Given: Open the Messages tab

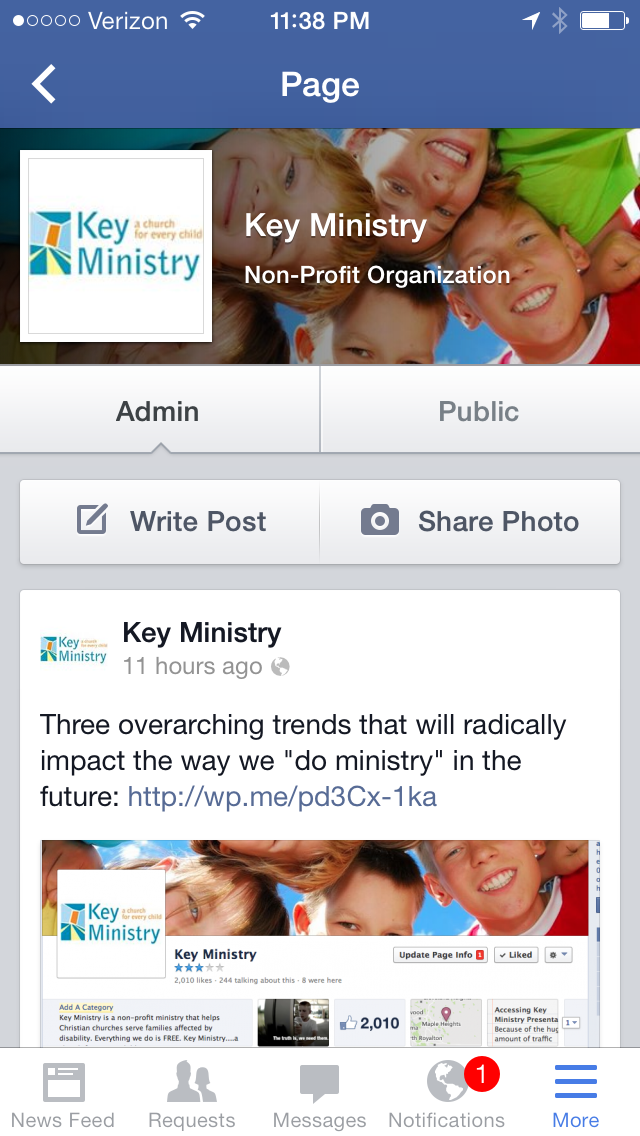Looking at the screenshot, I should 319,1094.
